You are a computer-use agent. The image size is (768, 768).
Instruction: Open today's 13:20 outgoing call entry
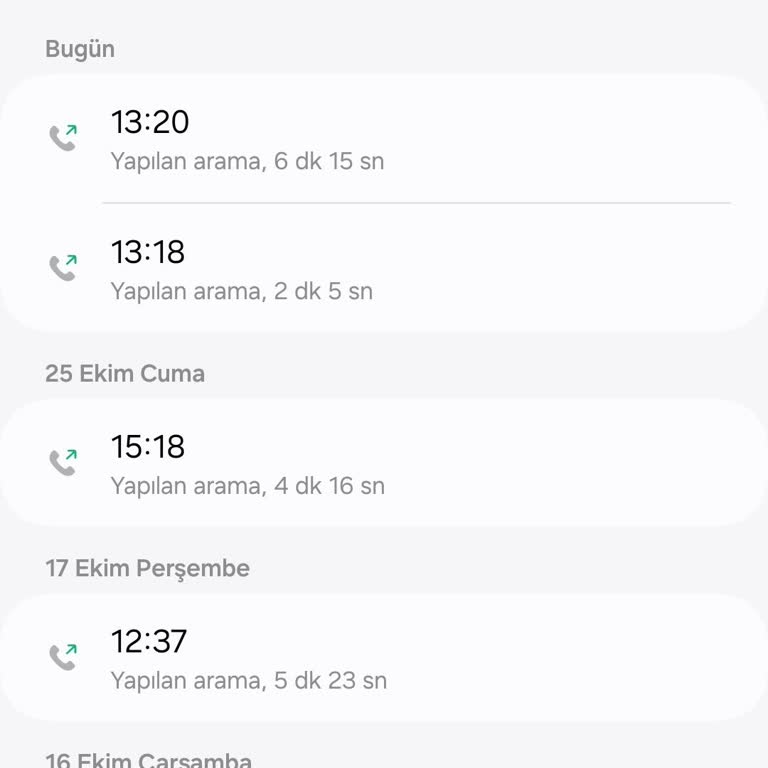pyautogui.click(x=384, y=140)
